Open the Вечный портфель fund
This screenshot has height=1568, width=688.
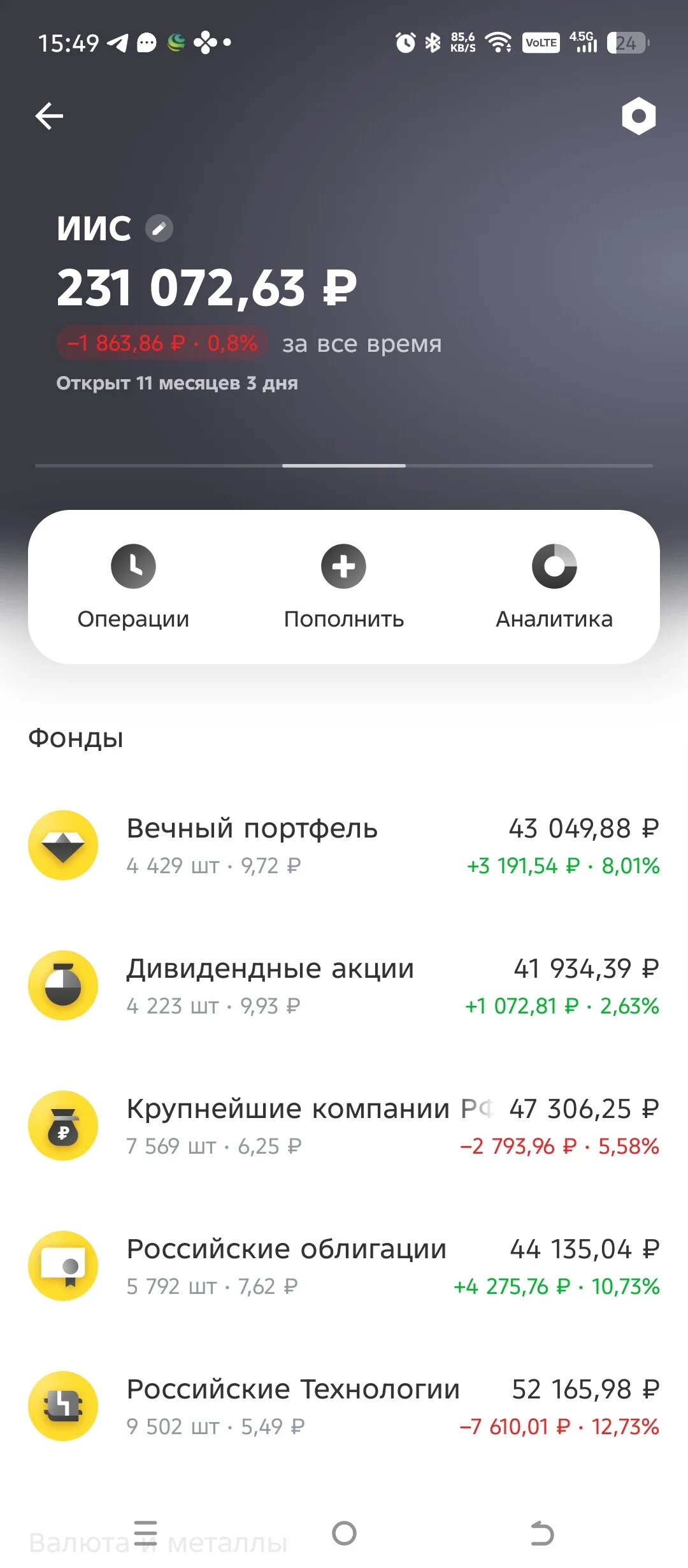pos(344,846)
